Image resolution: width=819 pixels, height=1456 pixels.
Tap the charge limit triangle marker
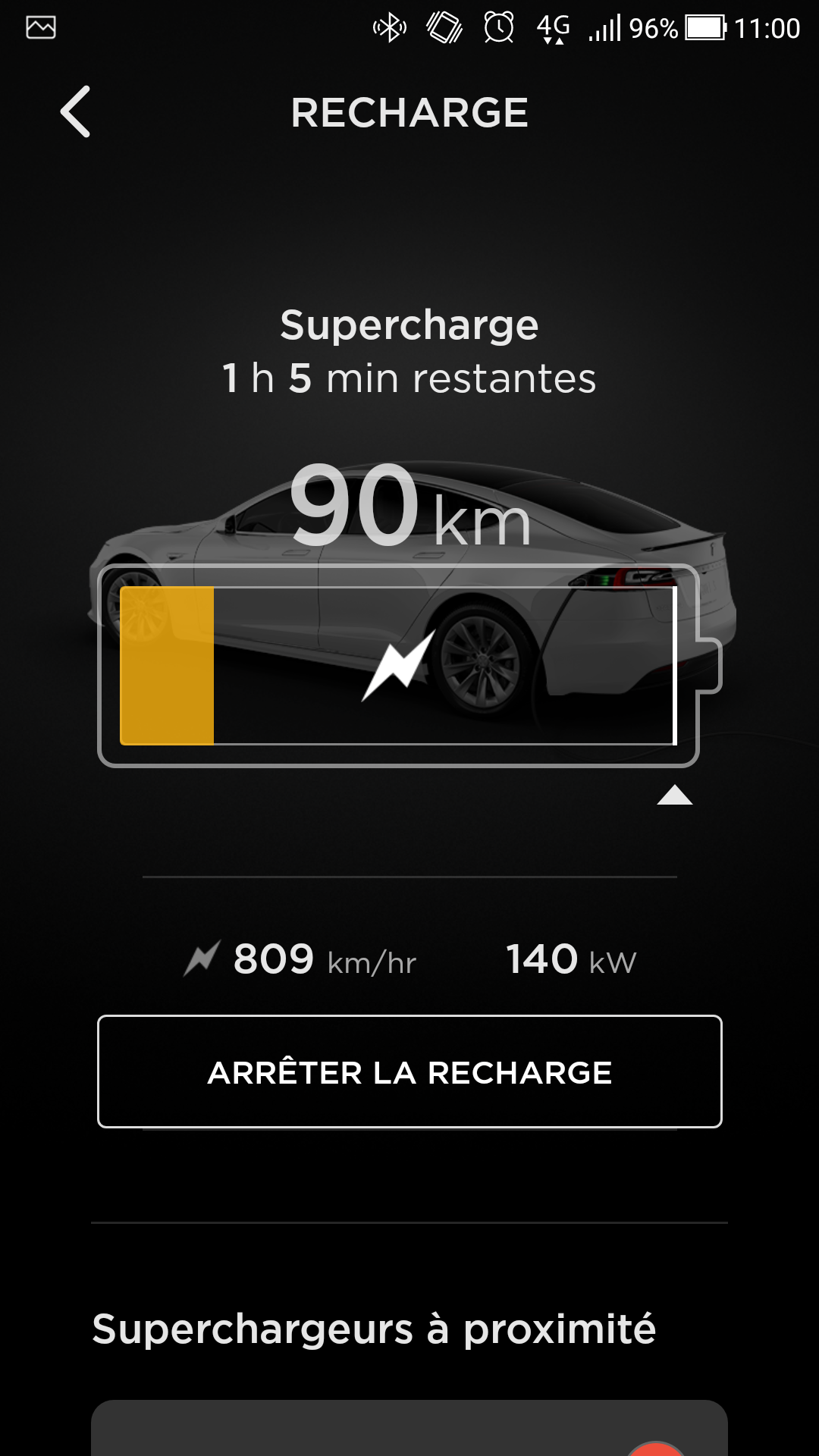pyautogui.click(x=675, y=795)
